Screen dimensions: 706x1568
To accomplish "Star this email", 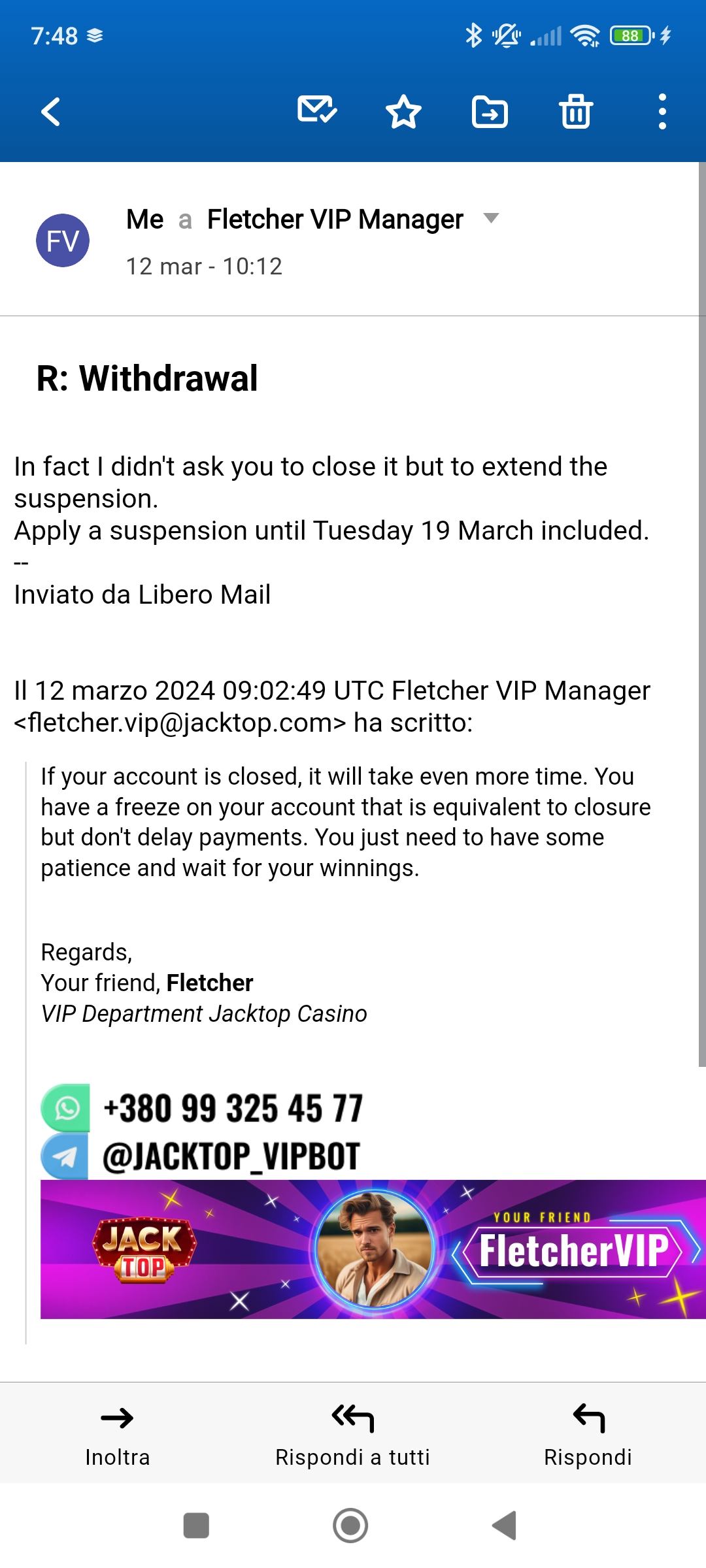I will coord(403,111).
